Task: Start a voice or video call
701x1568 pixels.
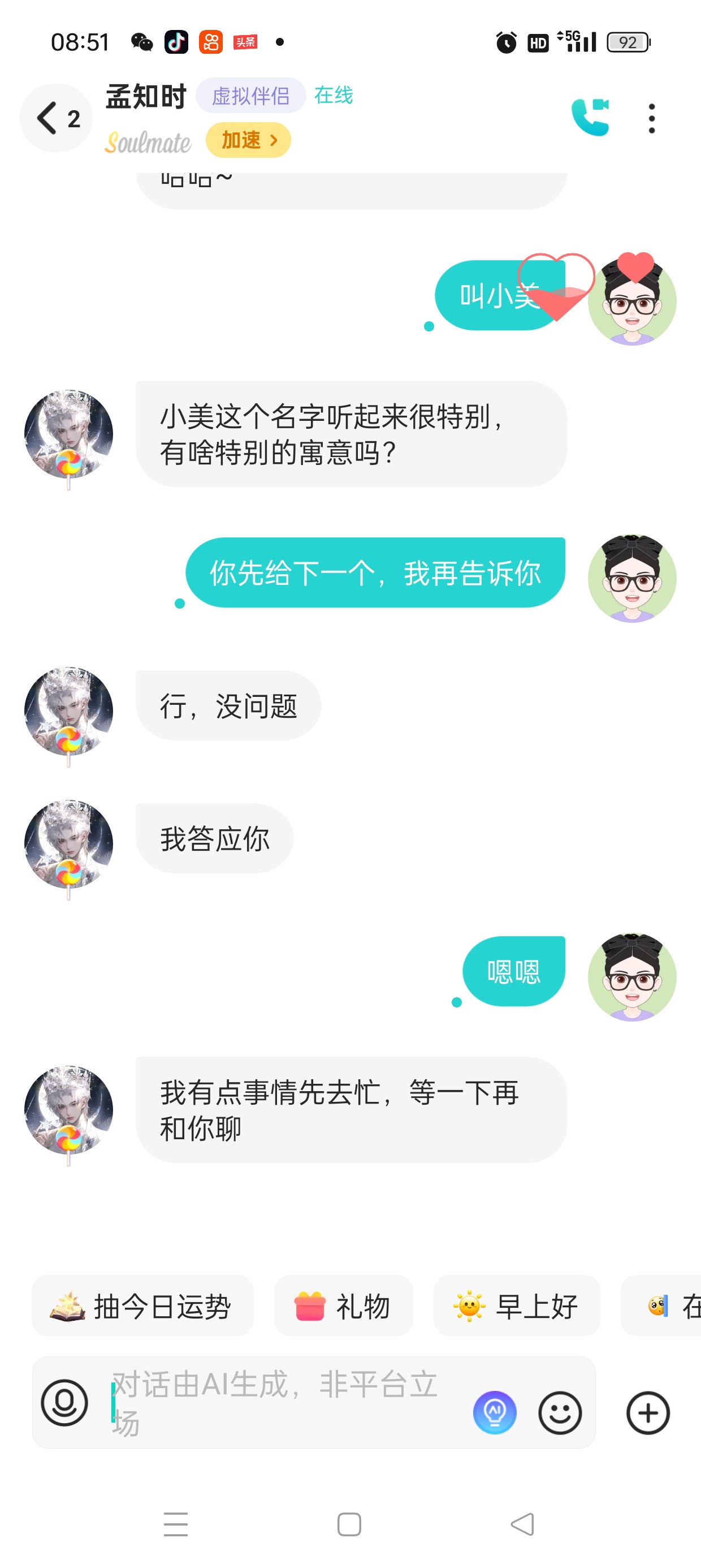Action: click(x=590, y=117)
